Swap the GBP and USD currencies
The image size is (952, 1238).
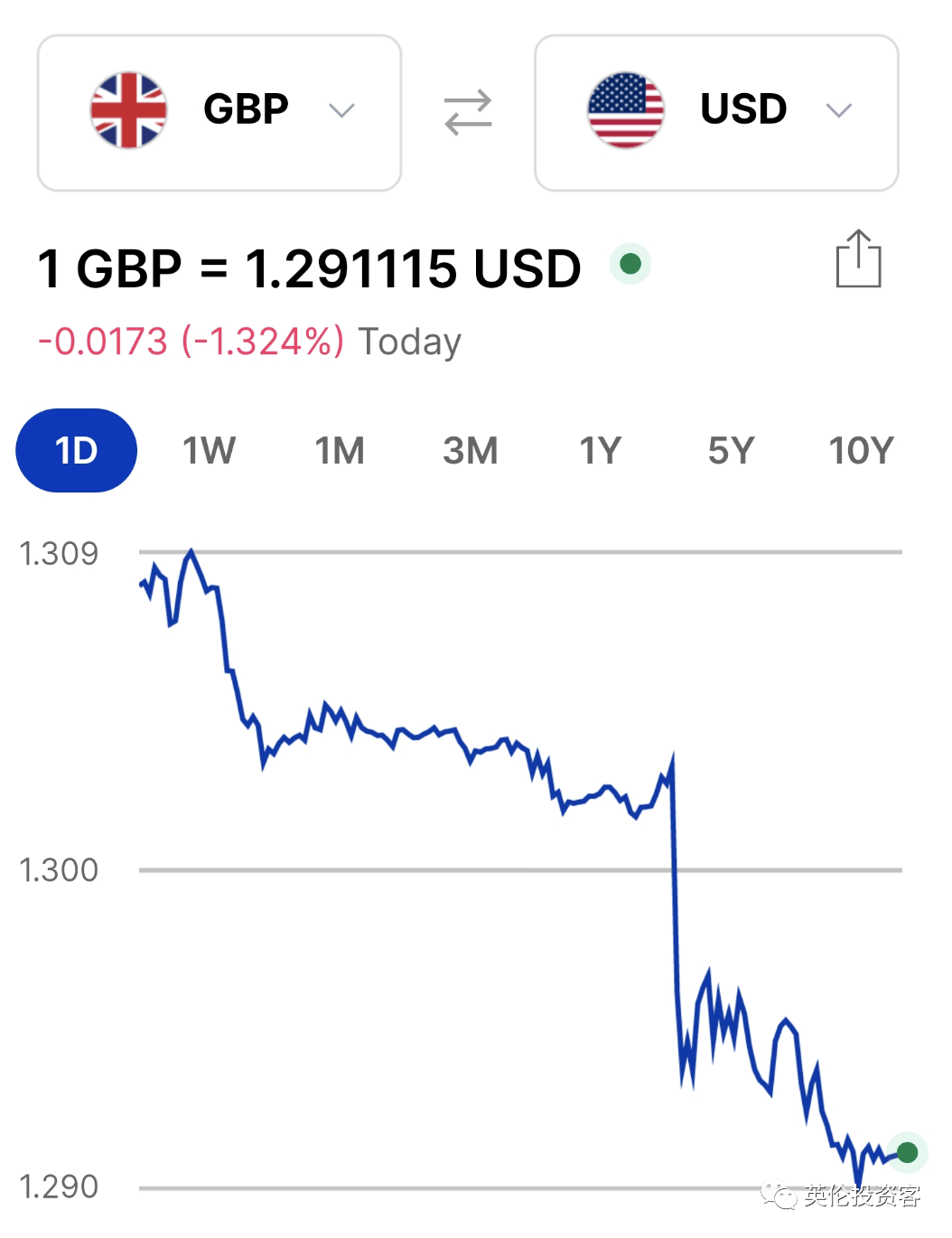[x=468, y=113]
